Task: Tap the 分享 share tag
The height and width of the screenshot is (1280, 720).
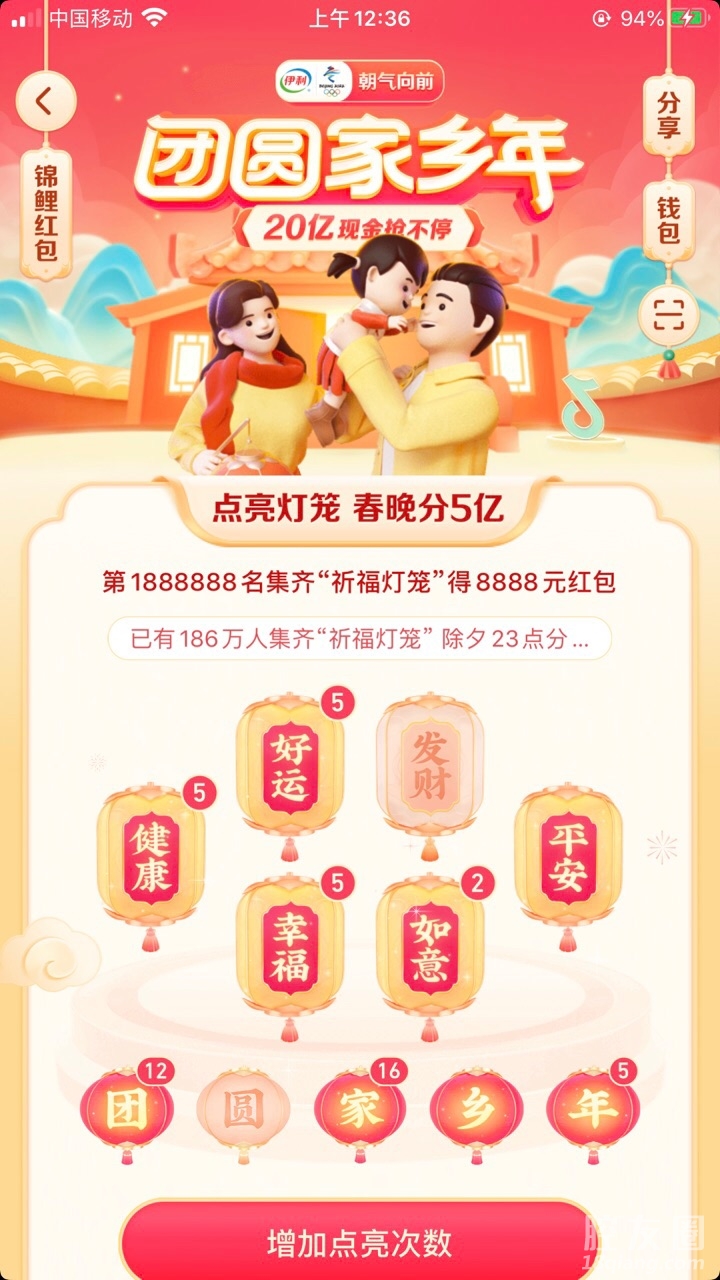Action: tap(668, 114)
